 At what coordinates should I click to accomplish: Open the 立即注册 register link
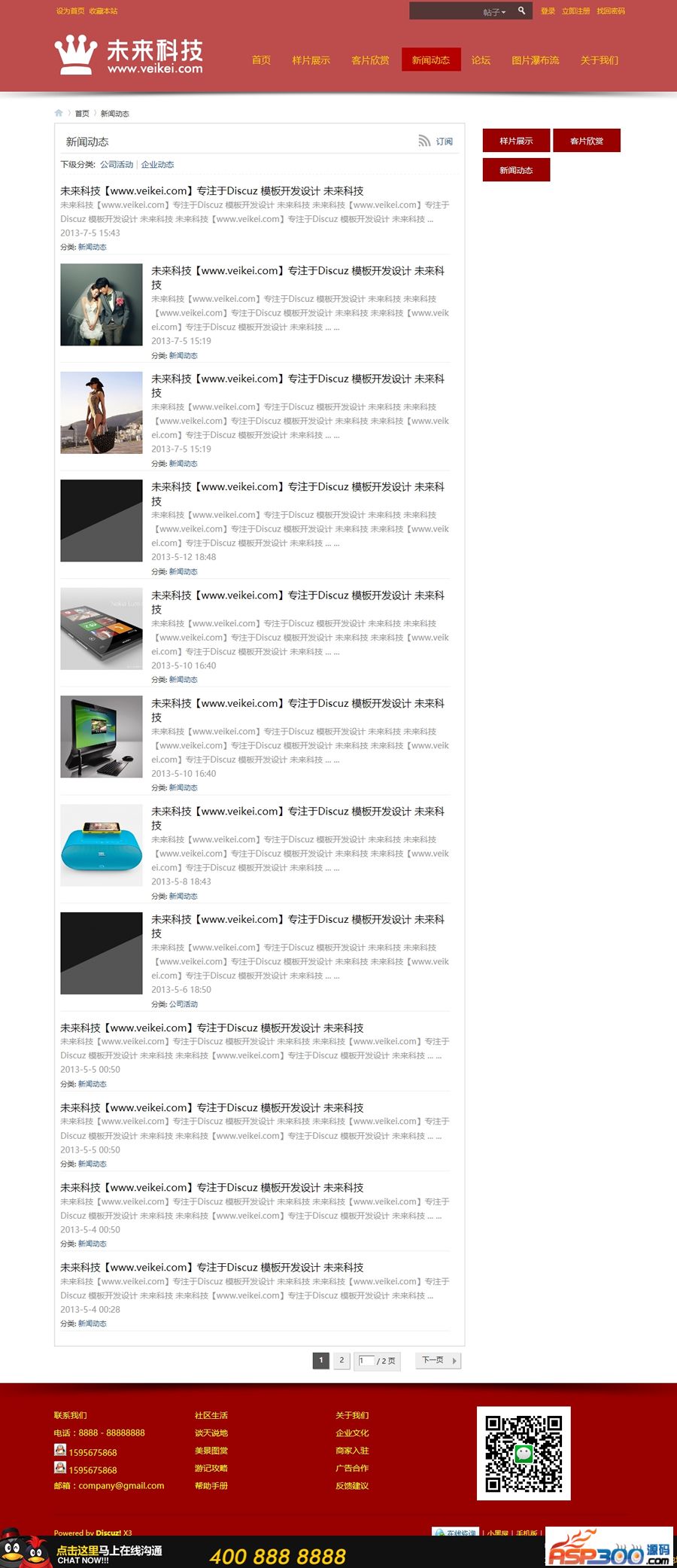click(575, 11)
